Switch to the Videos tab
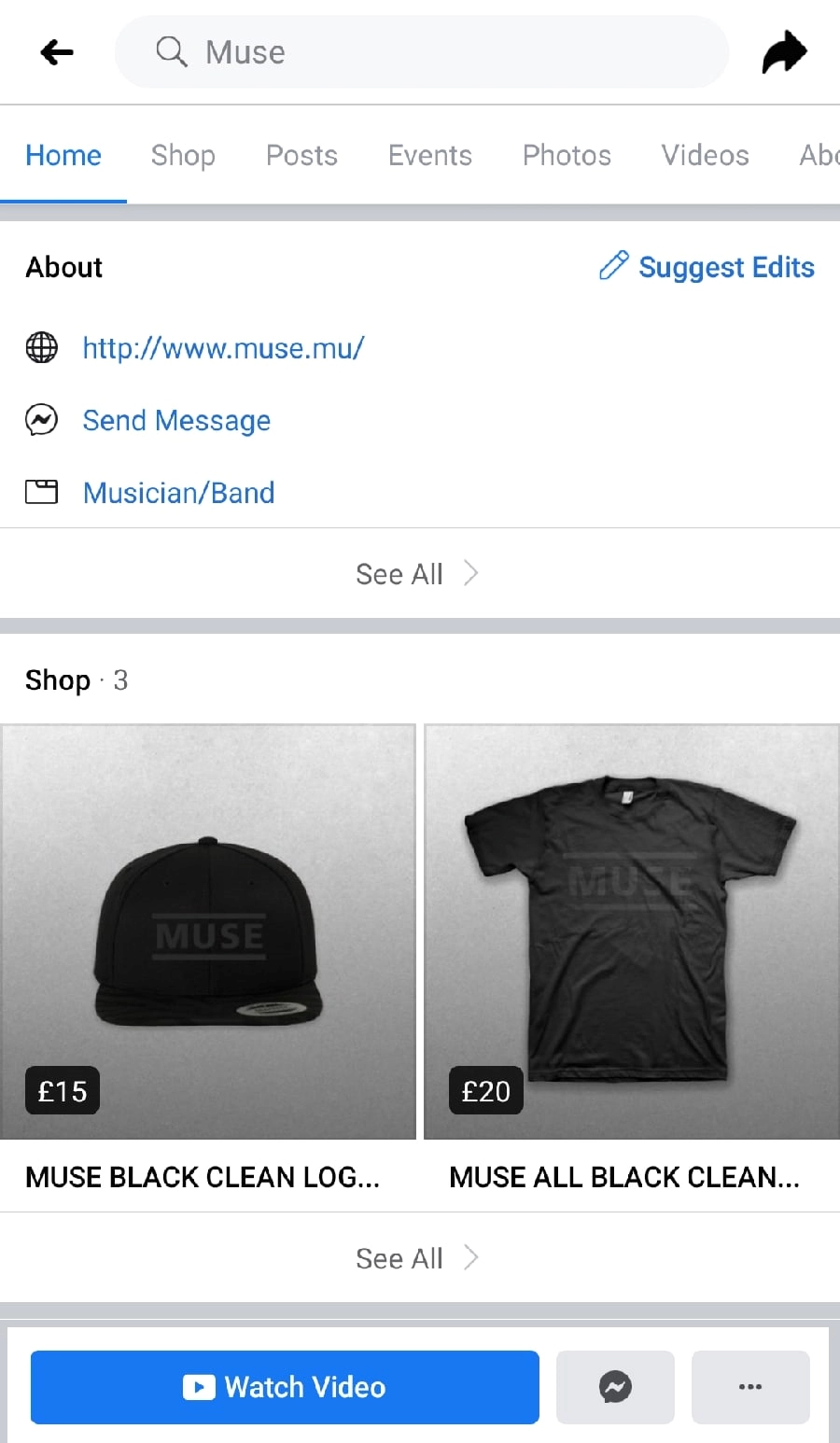The width and height of the screenshot is (840, 1443). tap(705, 155)
